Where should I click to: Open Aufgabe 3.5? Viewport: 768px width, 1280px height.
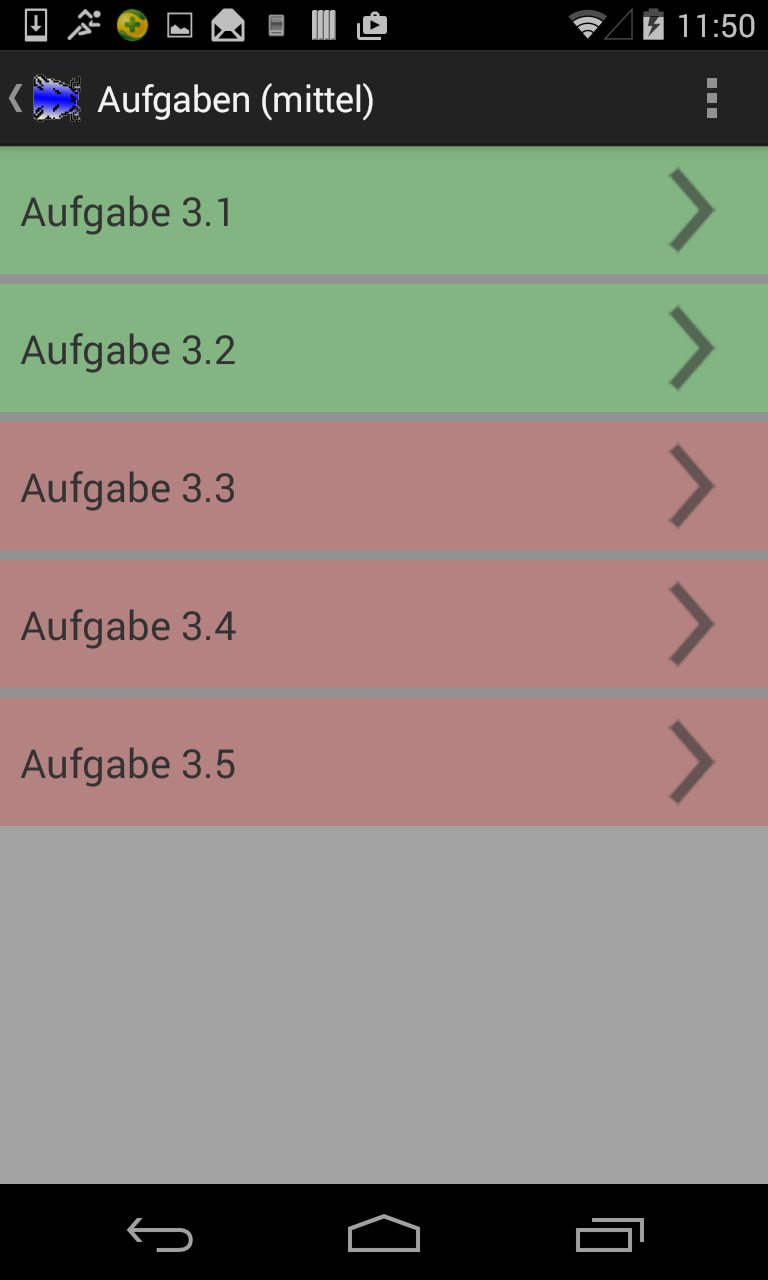coord(384,763)
